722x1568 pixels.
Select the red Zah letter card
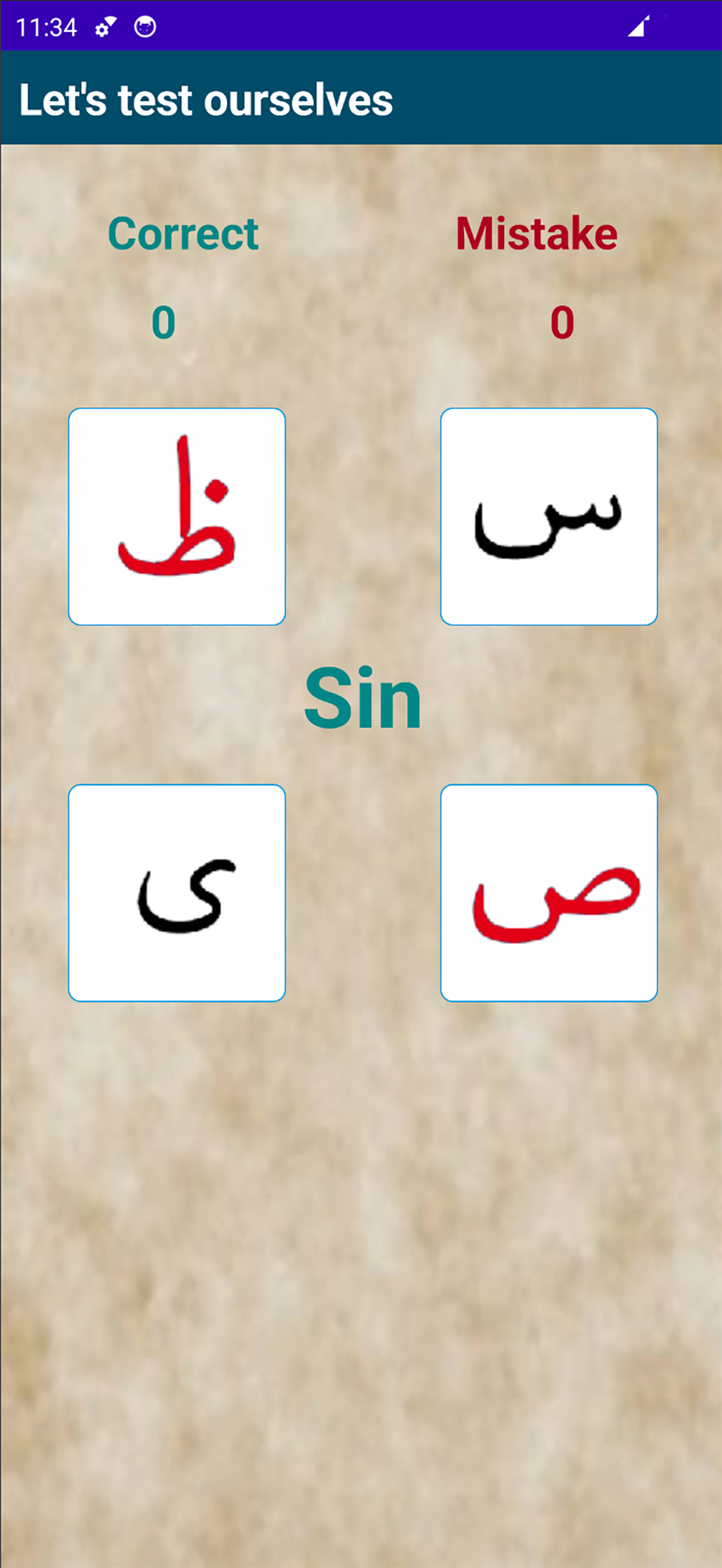[x=176, y=516]
